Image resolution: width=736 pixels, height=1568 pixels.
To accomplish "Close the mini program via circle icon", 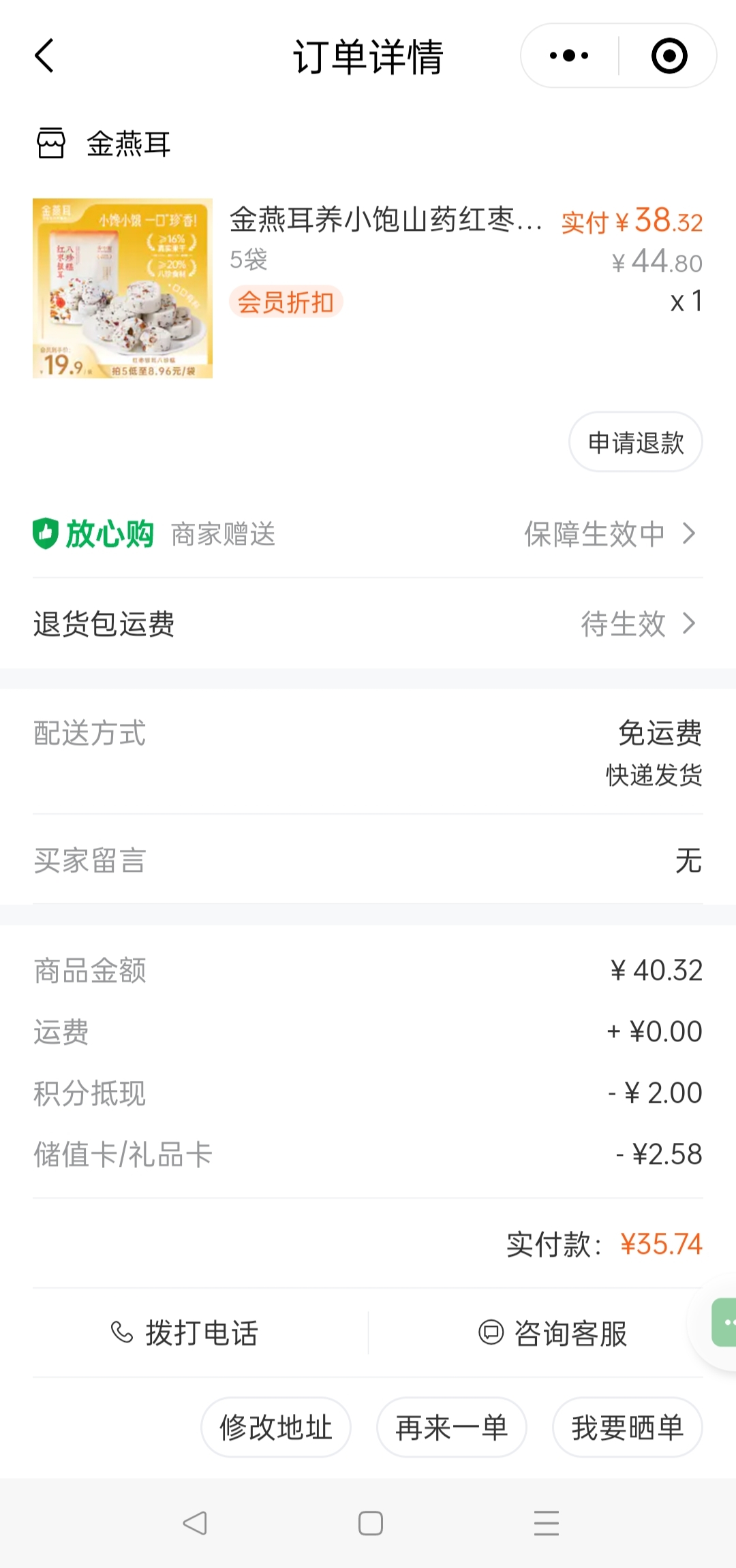I will (669, 56).
